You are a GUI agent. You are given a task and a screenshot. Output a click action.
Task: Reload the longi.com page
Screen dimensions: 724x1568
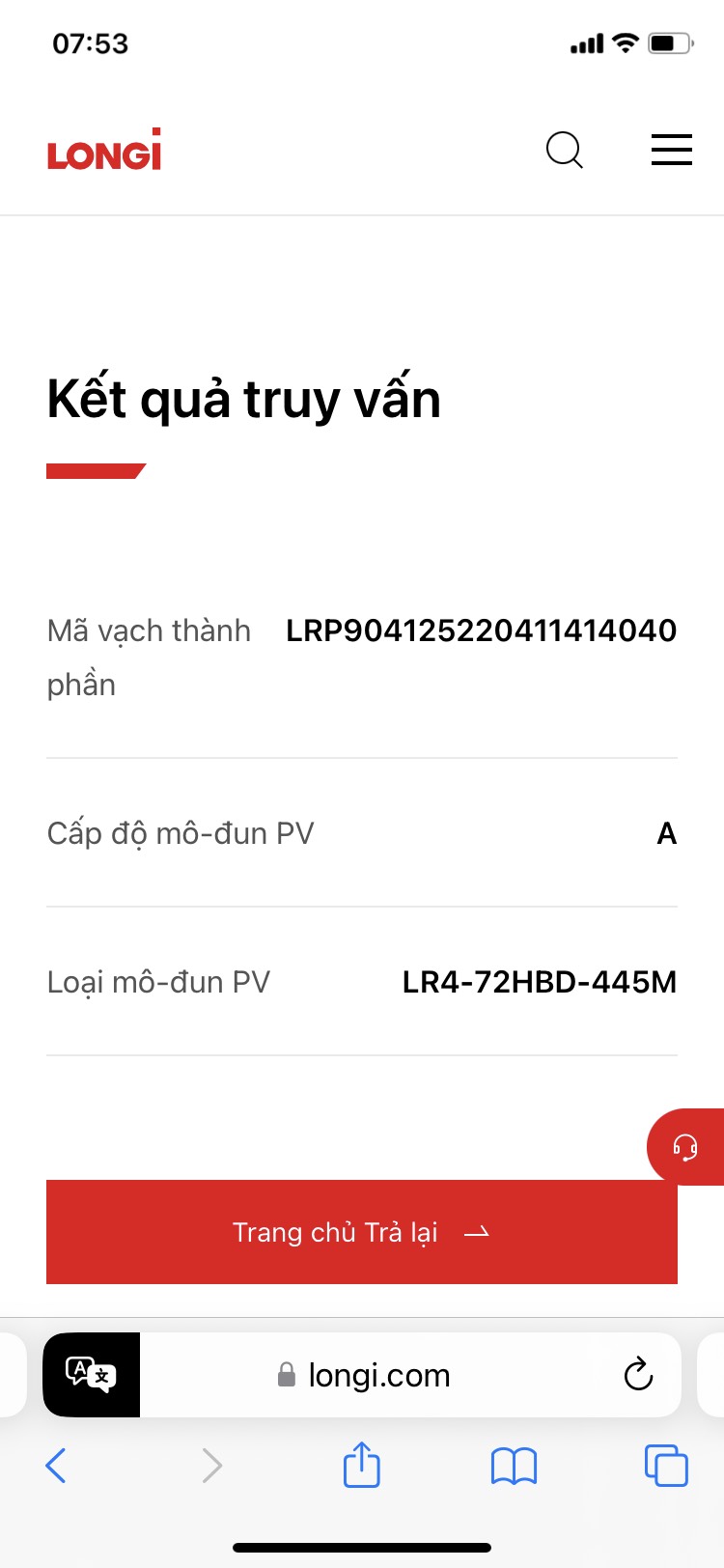(638, 1374)
